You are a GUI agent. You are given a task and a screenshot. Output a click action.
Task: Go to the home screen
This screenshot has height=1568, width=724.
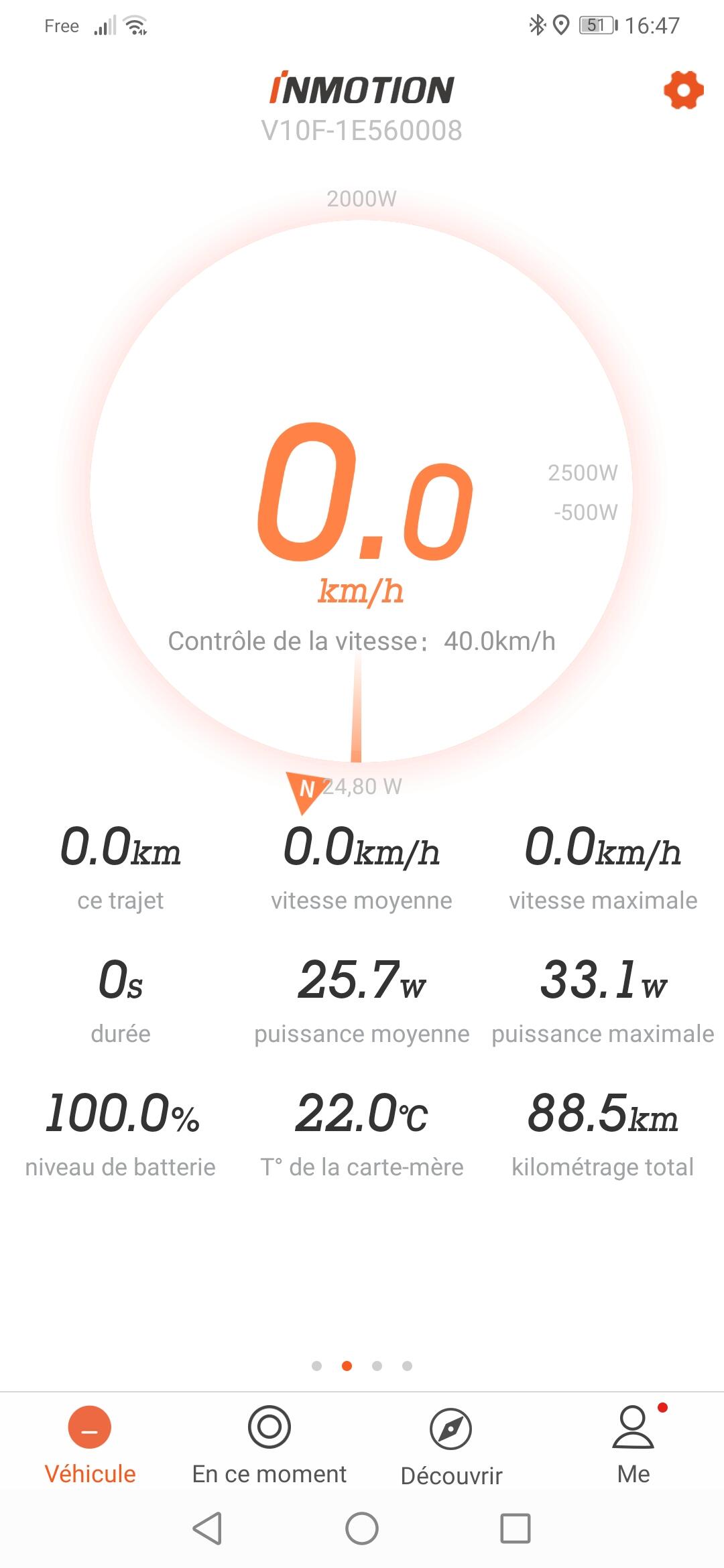point(362,1528)
